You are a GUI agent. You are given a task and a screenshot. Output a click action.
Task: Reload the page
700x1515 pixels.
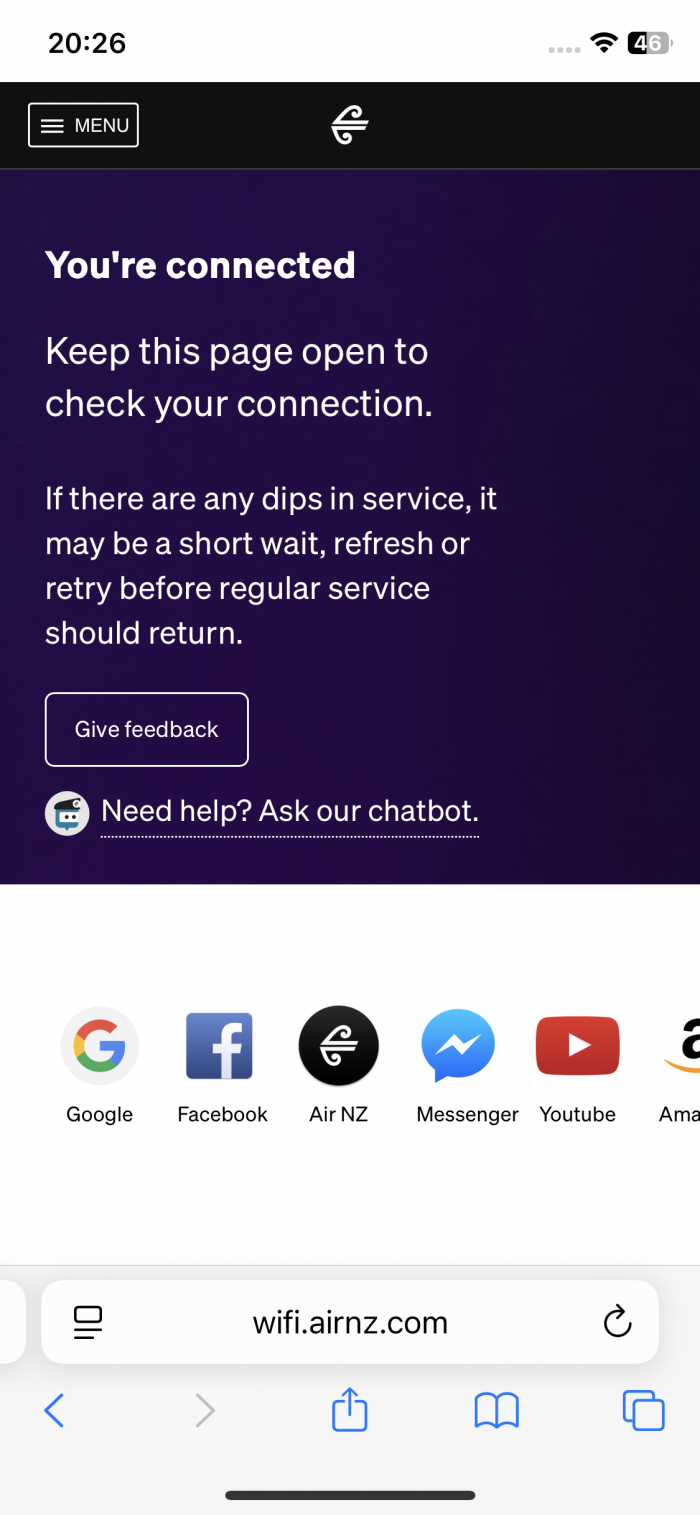point(618,1322)
